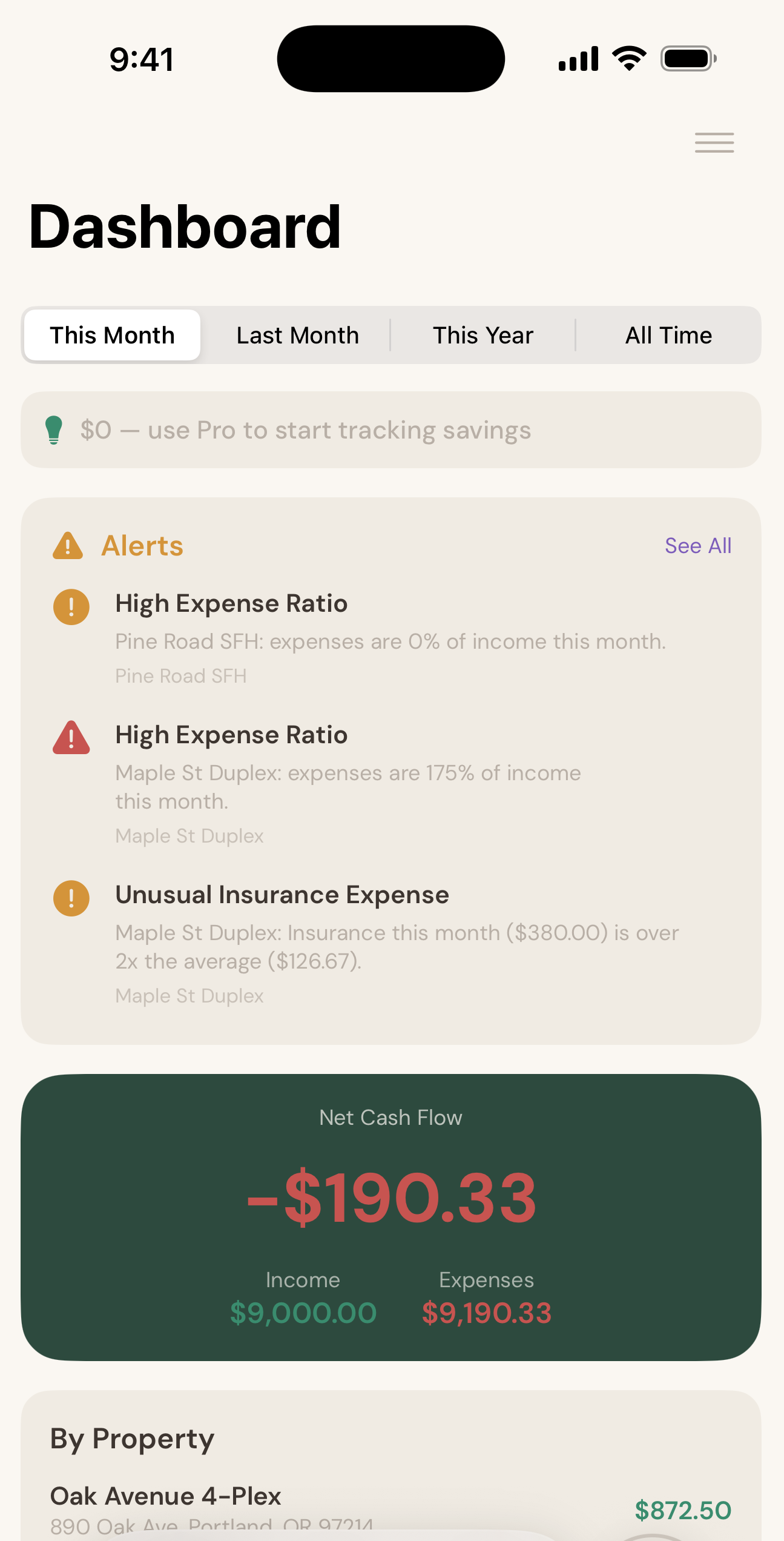Image resolution: width=784 pixels, height=1541 pixels.
Task: Tap the 9:41 time in status bar
Action: click(141, 58)
